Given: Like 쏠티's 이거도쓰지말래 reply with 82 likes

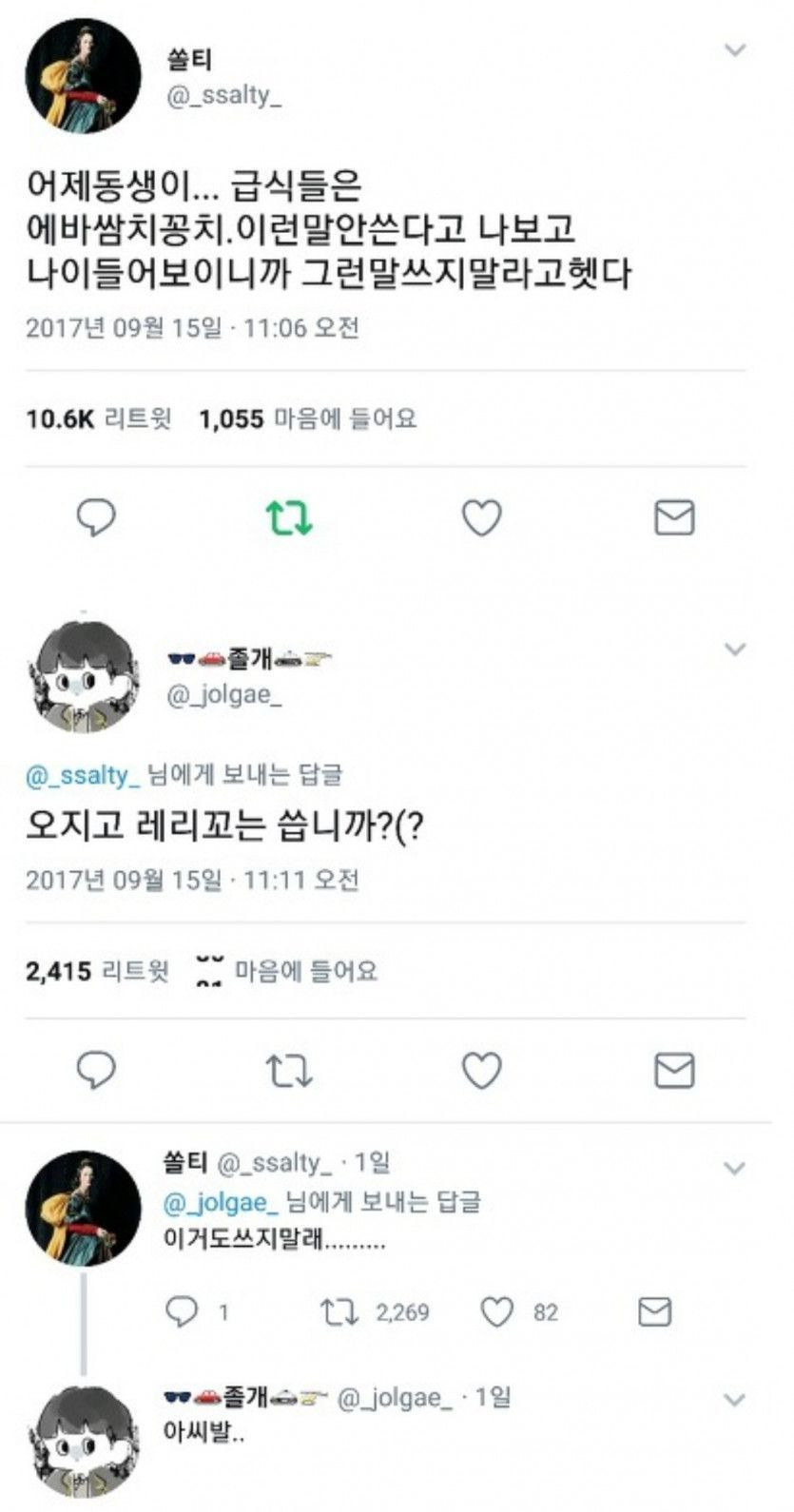Looking at the screenshot, I should (496, 1313).
